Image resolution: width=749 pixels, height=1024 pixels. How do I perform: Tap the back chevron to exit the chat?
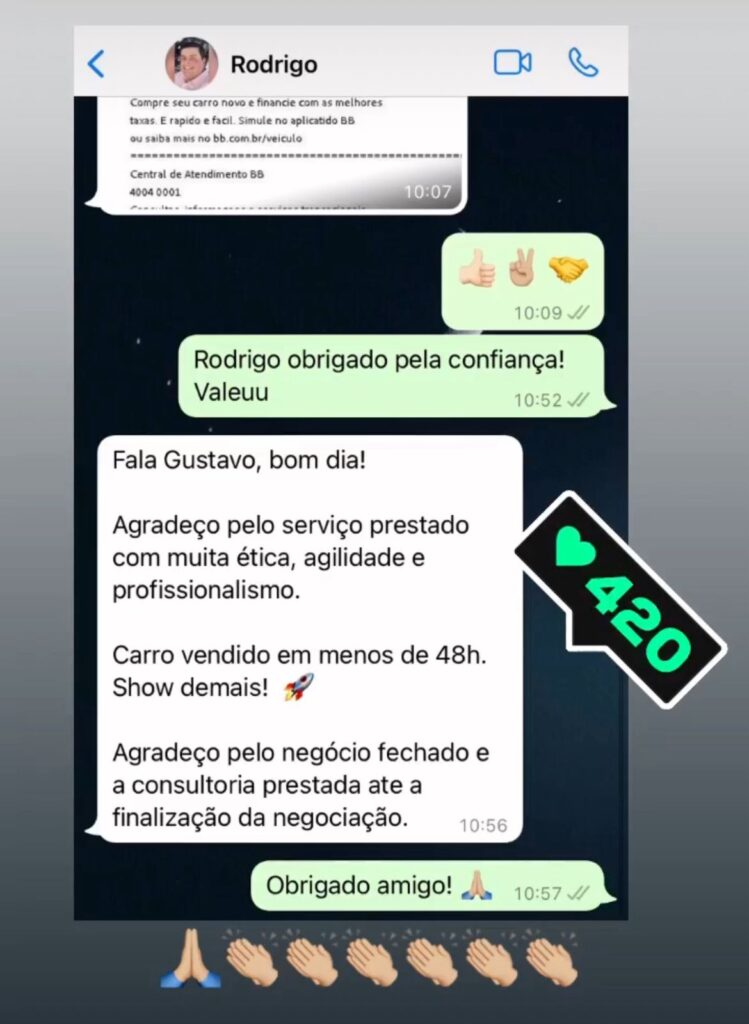pyautogui.click(x=95, y=61)
